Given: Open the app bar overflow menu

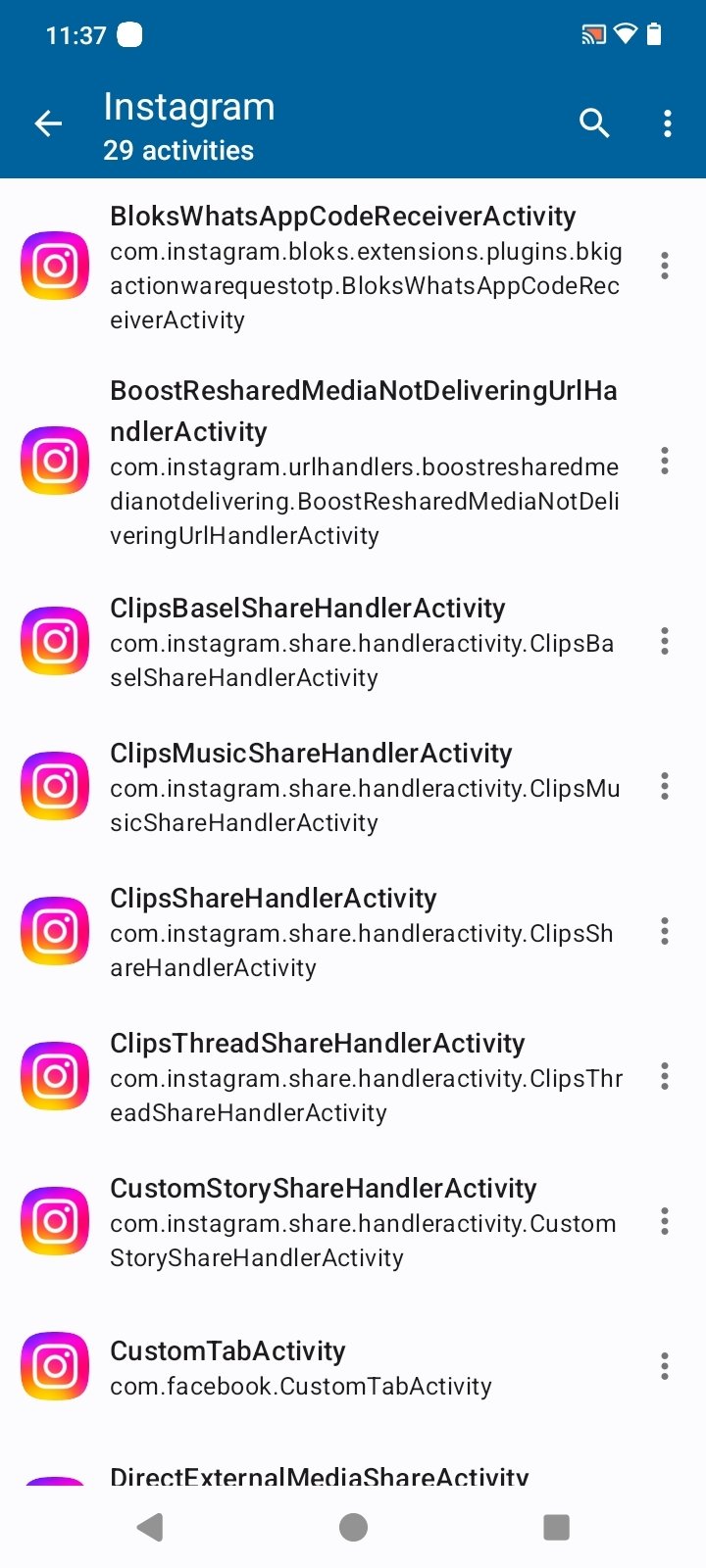Looking at the screenshot, I should tap(667, 123).
